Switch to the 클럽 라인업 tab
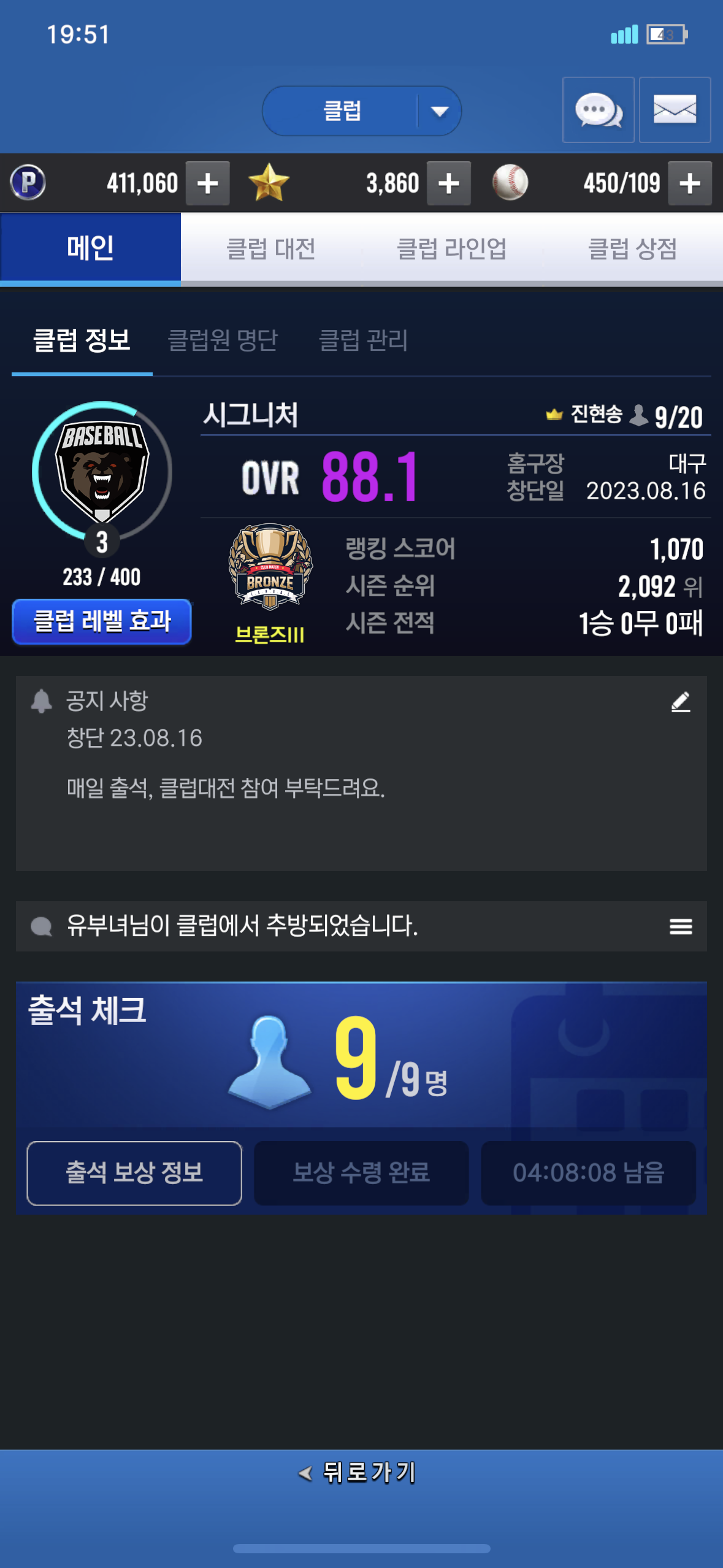Screen dimensions: 723x1568 point(452,249)
